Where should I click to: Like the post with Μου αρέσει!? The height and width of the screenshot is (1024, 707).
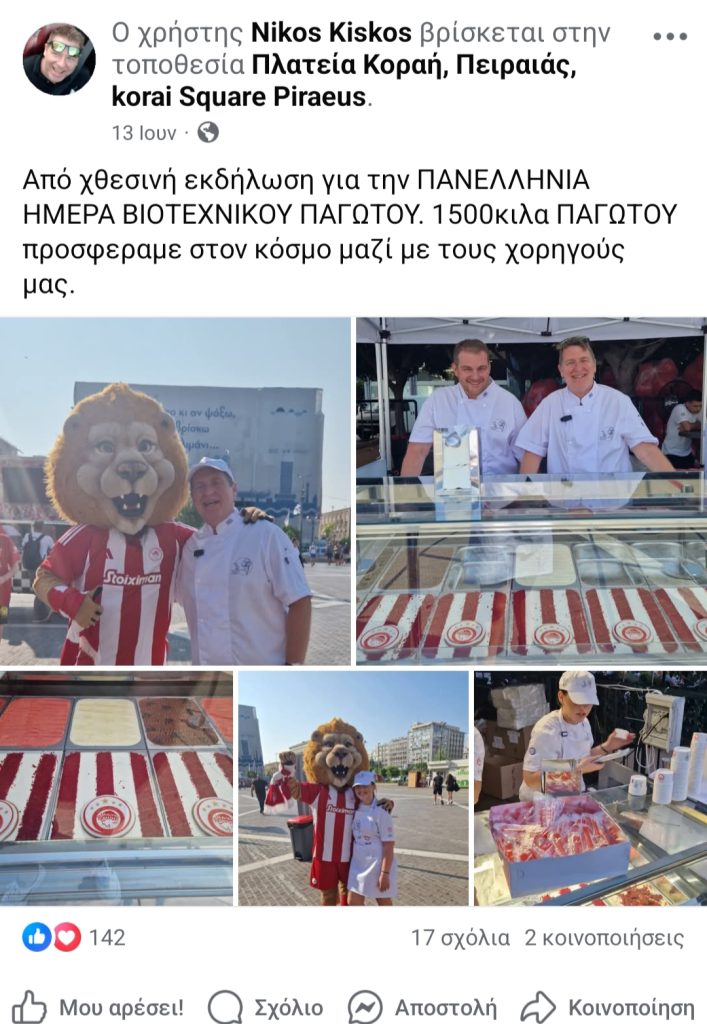[x=98, y=1006]
